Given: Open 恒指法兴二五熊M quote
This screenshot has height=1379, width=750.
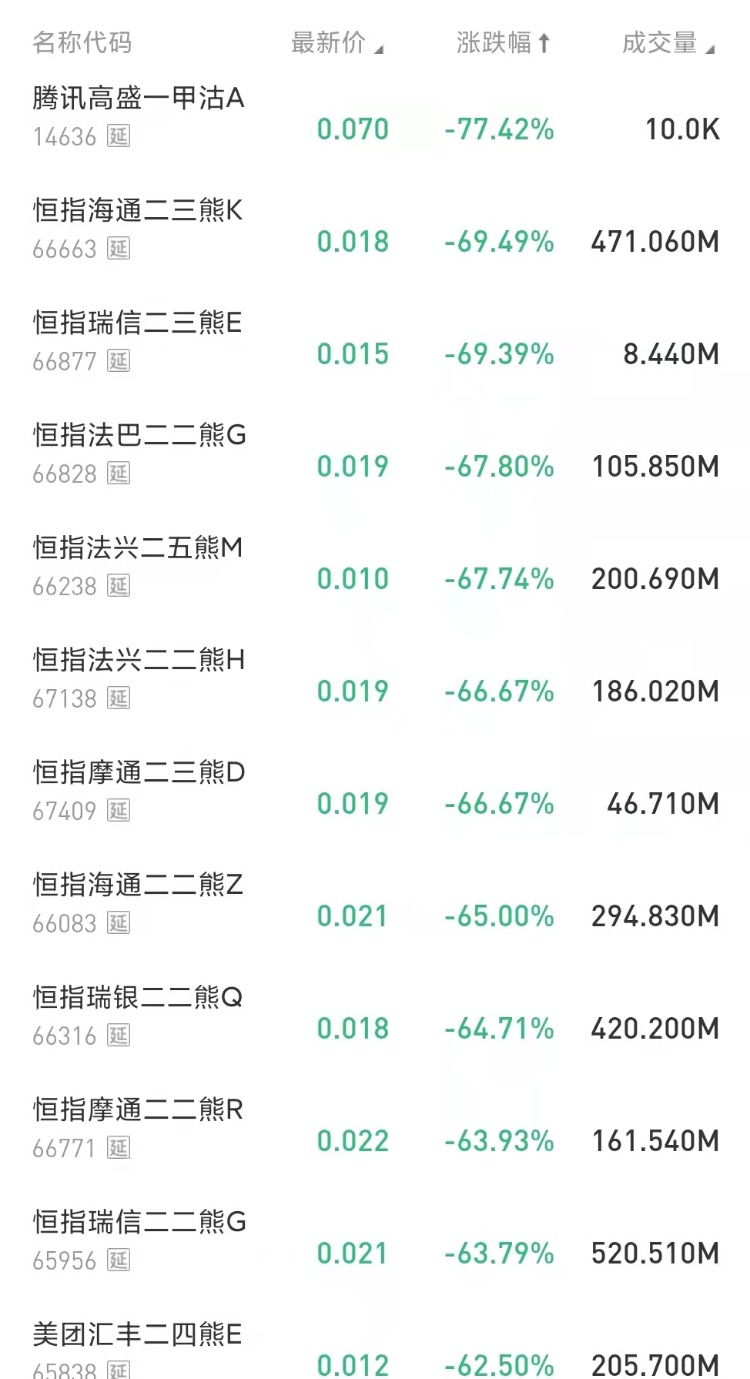Looking at the screenshot, I should (x=375, y=566).
